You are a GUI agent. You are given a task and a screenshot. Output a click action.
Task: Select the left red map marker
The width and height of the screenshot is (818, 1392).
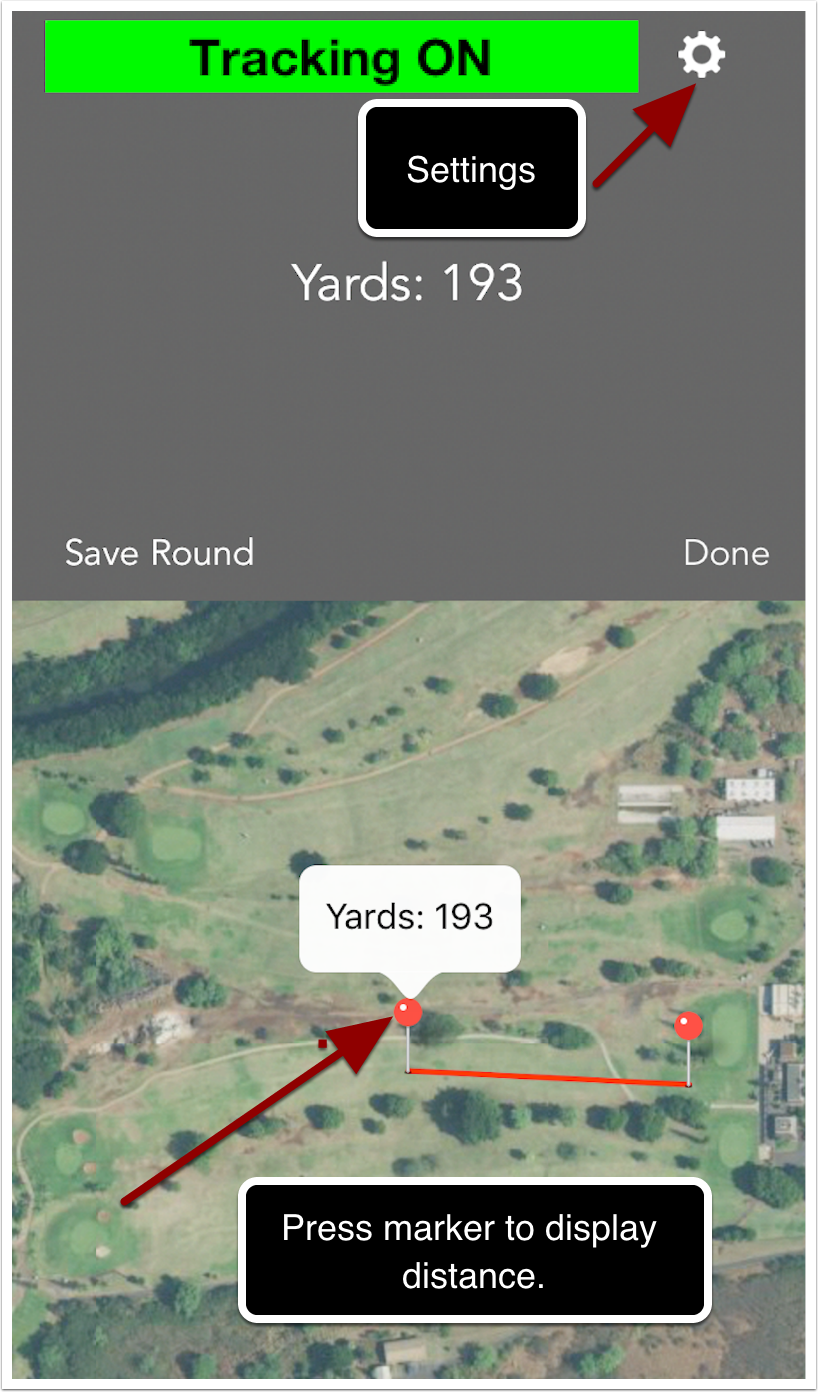coord(408,1013)
